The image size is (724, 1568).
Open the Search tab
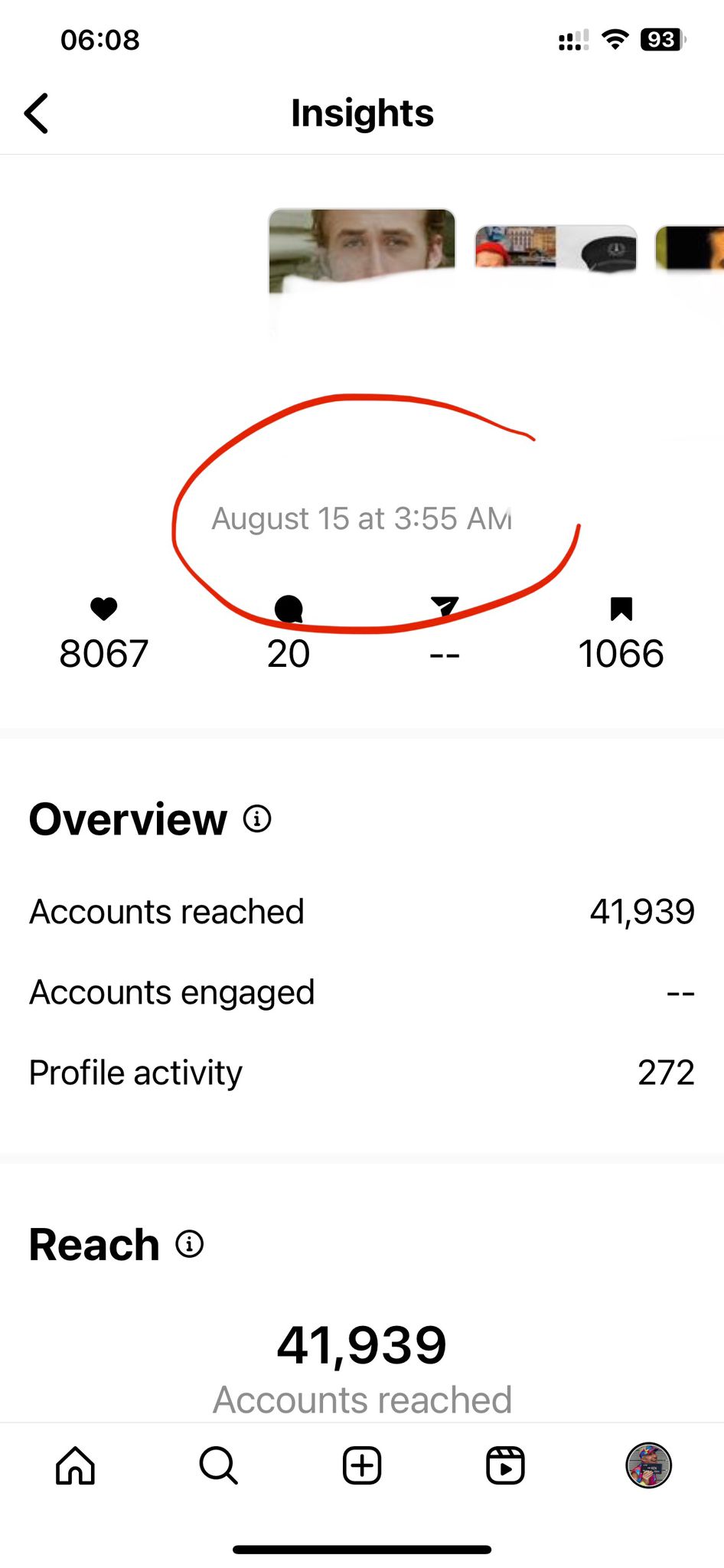click(218, 1465)
